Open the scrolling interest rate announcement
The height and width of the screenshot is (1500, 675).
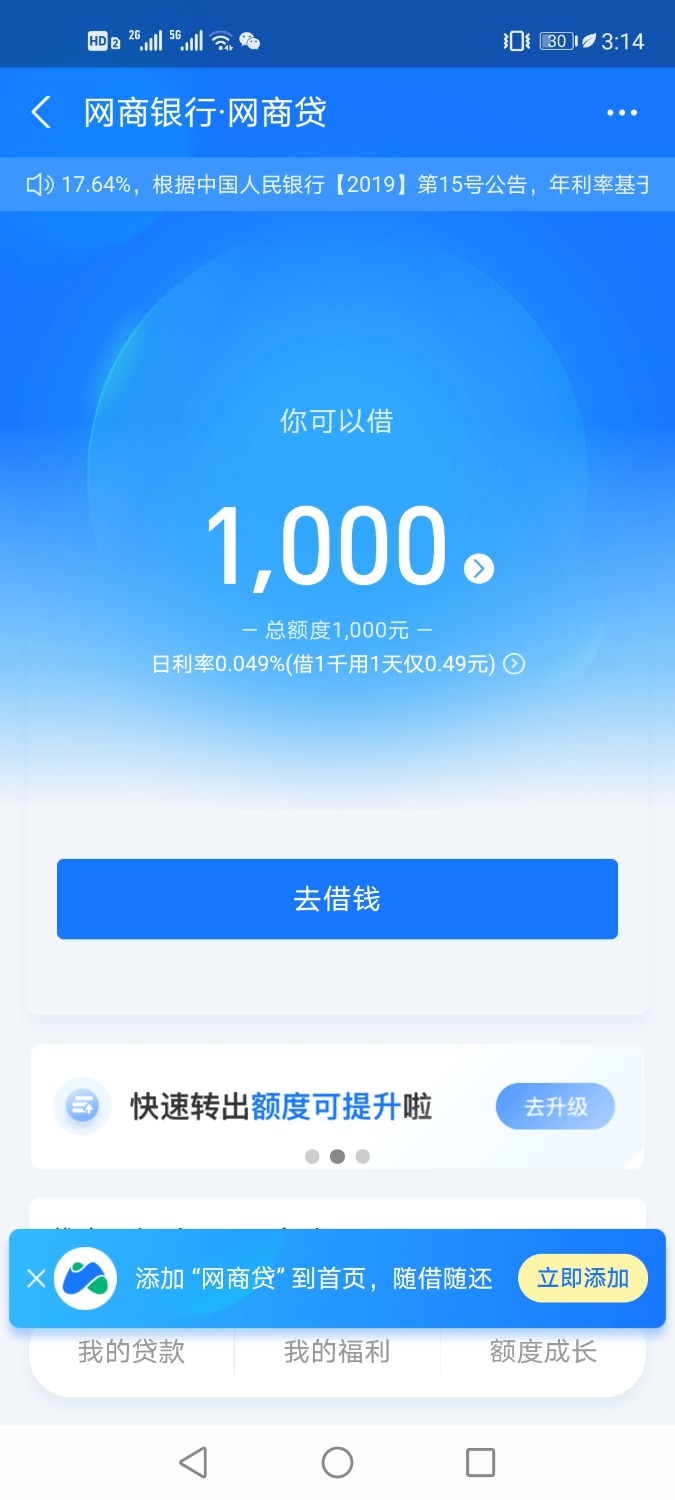[x=337, y=185]
